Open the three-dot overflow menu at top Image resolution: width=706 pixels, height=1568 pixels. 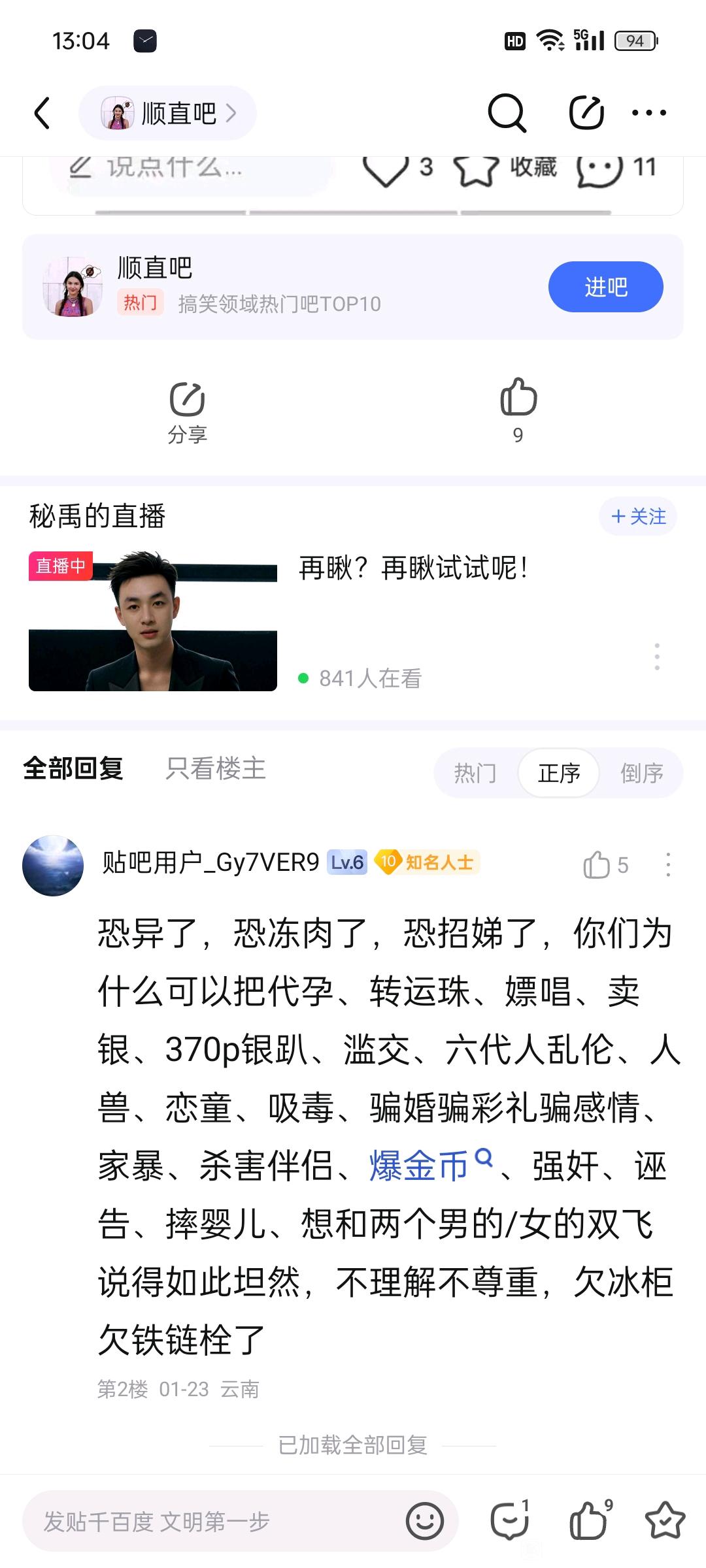[x=648, y=113]
